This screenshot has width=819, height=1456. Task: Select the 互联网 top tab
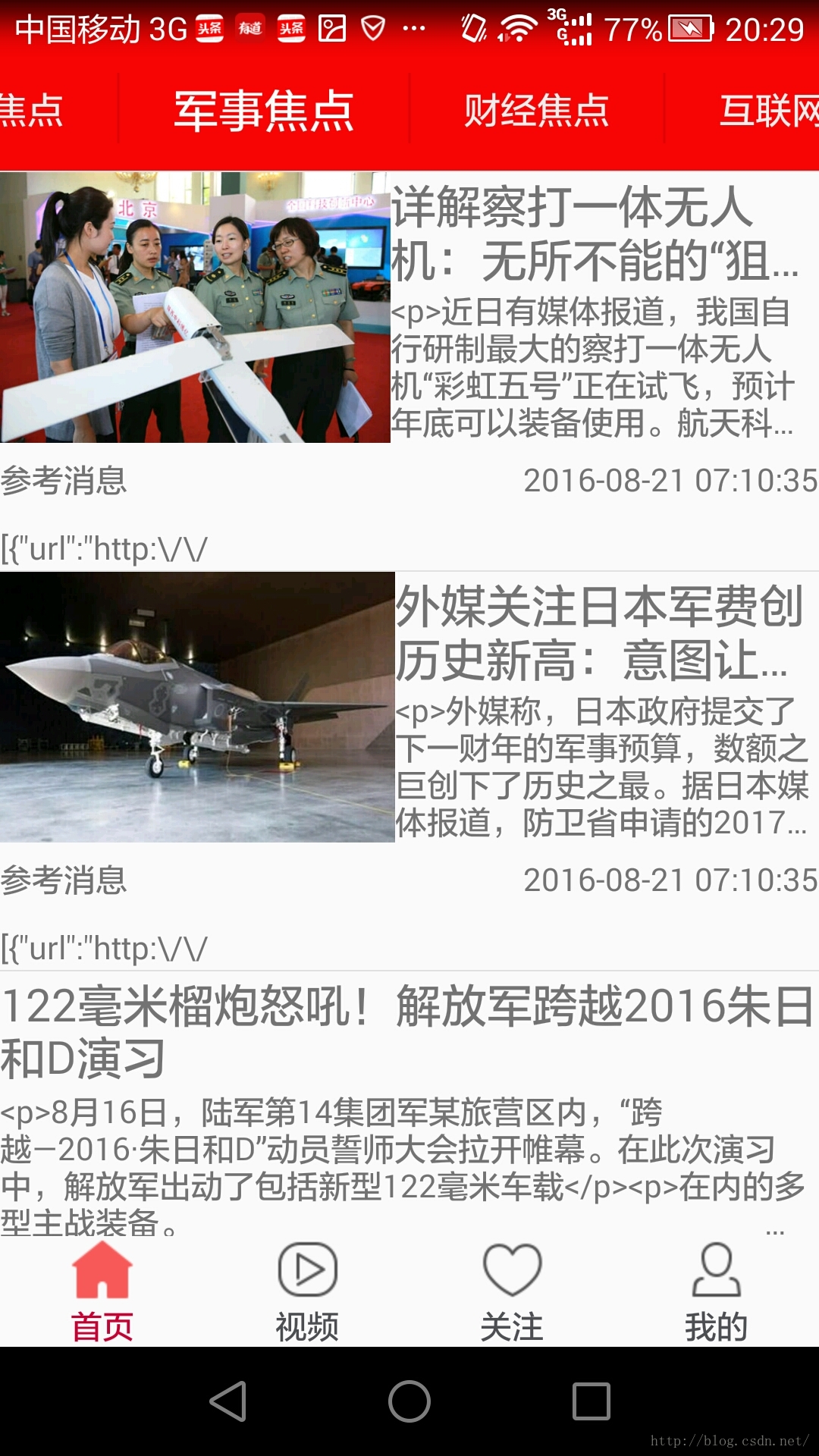coord(767,111)
